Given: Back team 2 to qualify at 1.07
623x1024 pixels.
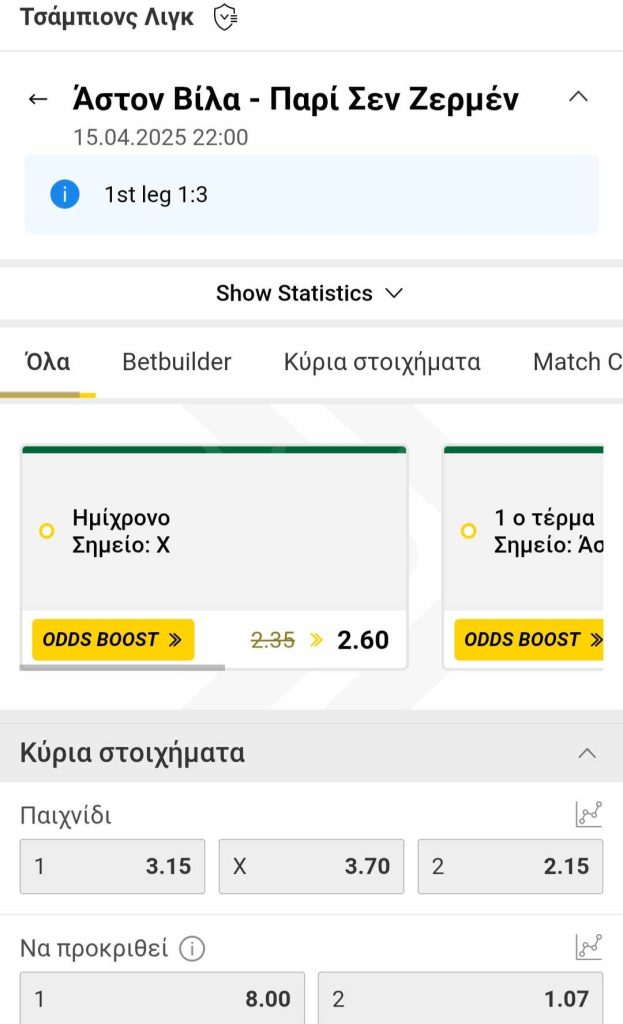Looking at the screenshot, I should coord(460,998).
